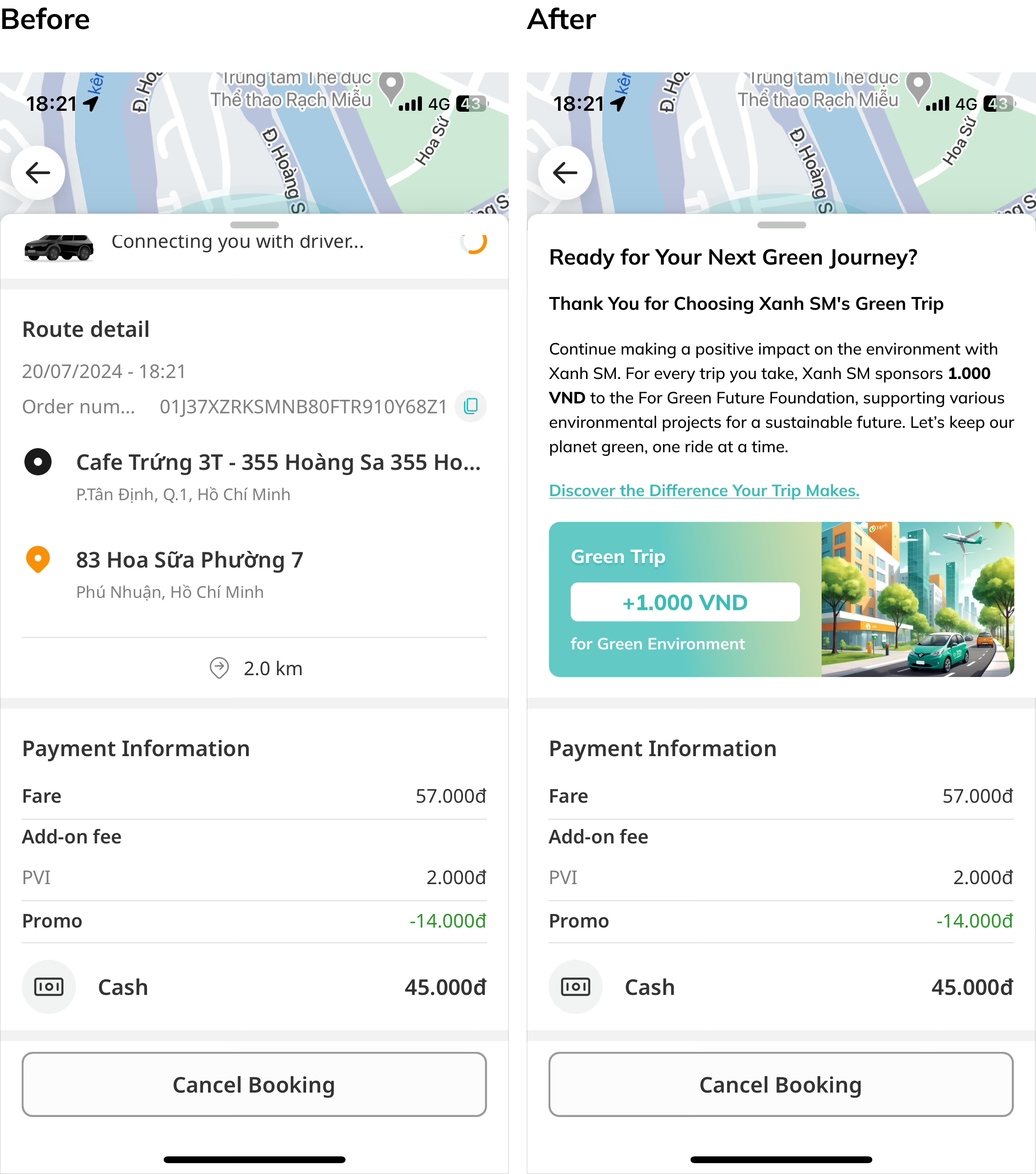
Task: Go back from the Green Journey screen
Action: 565,172
